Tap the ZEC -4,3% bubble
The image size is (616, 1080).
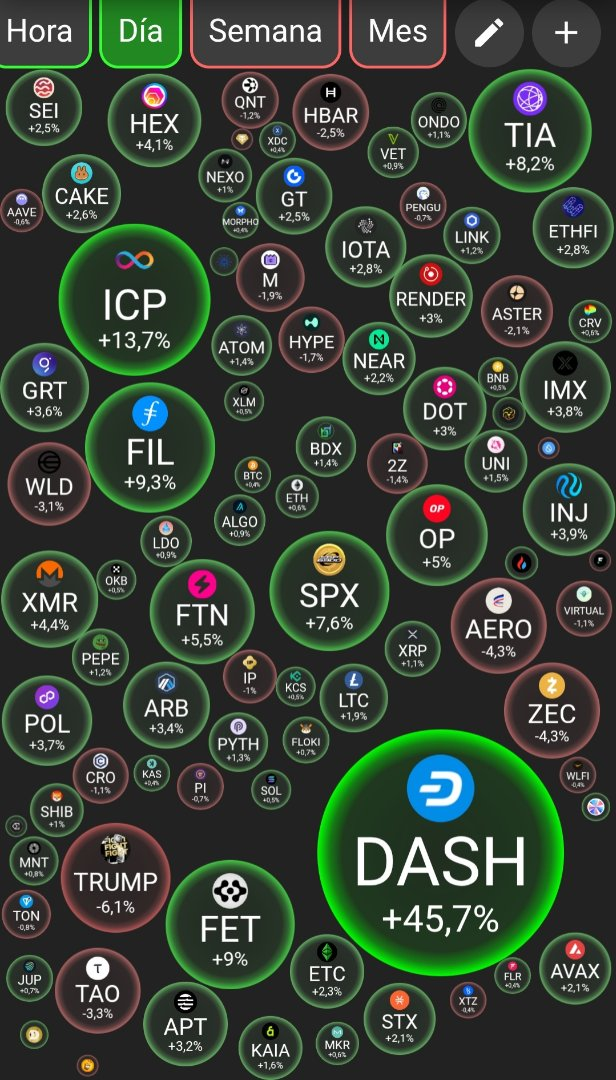(x=551, y=710)
